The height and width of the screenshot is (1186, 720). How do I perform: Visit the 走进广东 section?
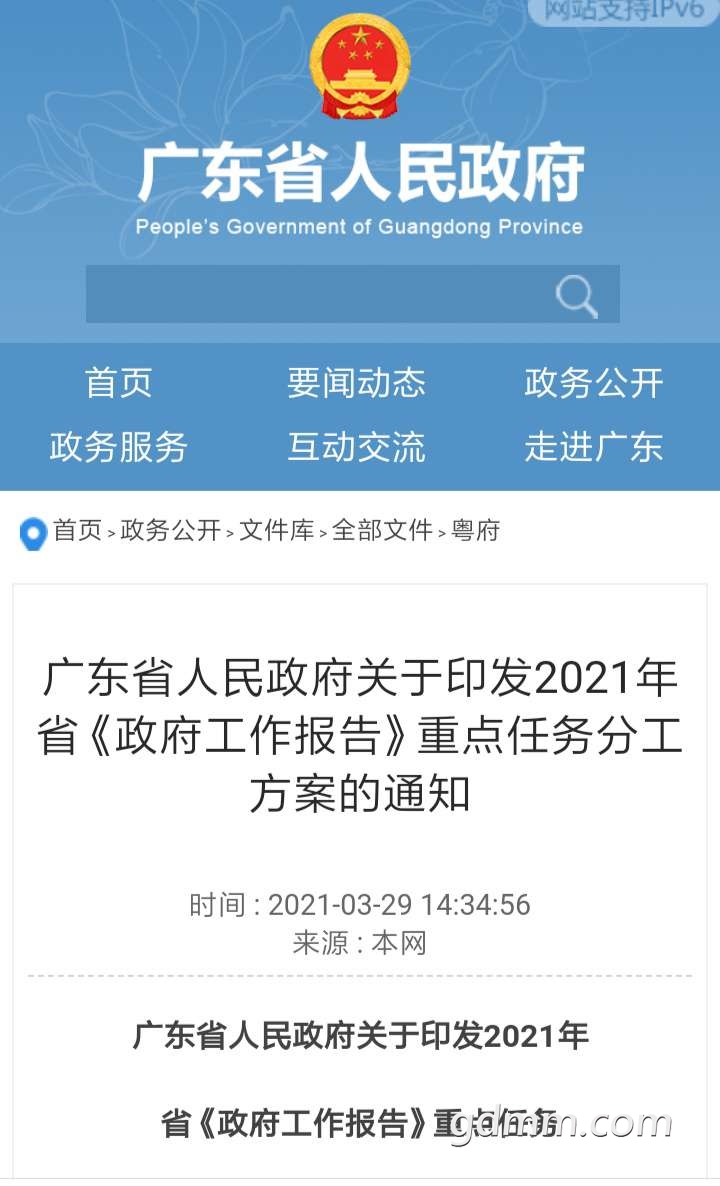[594, 447]
